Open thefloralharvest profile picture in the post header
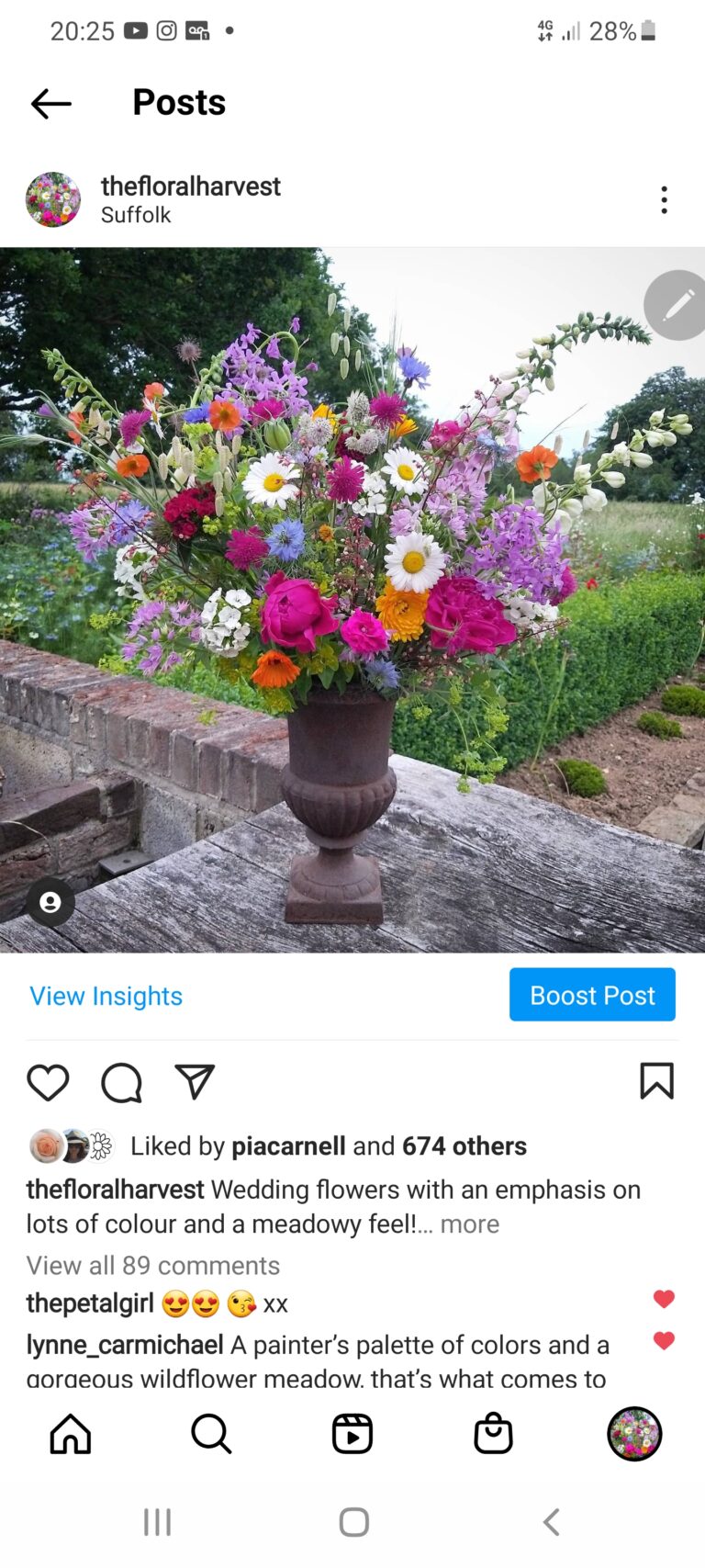 click(x=53, y=199)
